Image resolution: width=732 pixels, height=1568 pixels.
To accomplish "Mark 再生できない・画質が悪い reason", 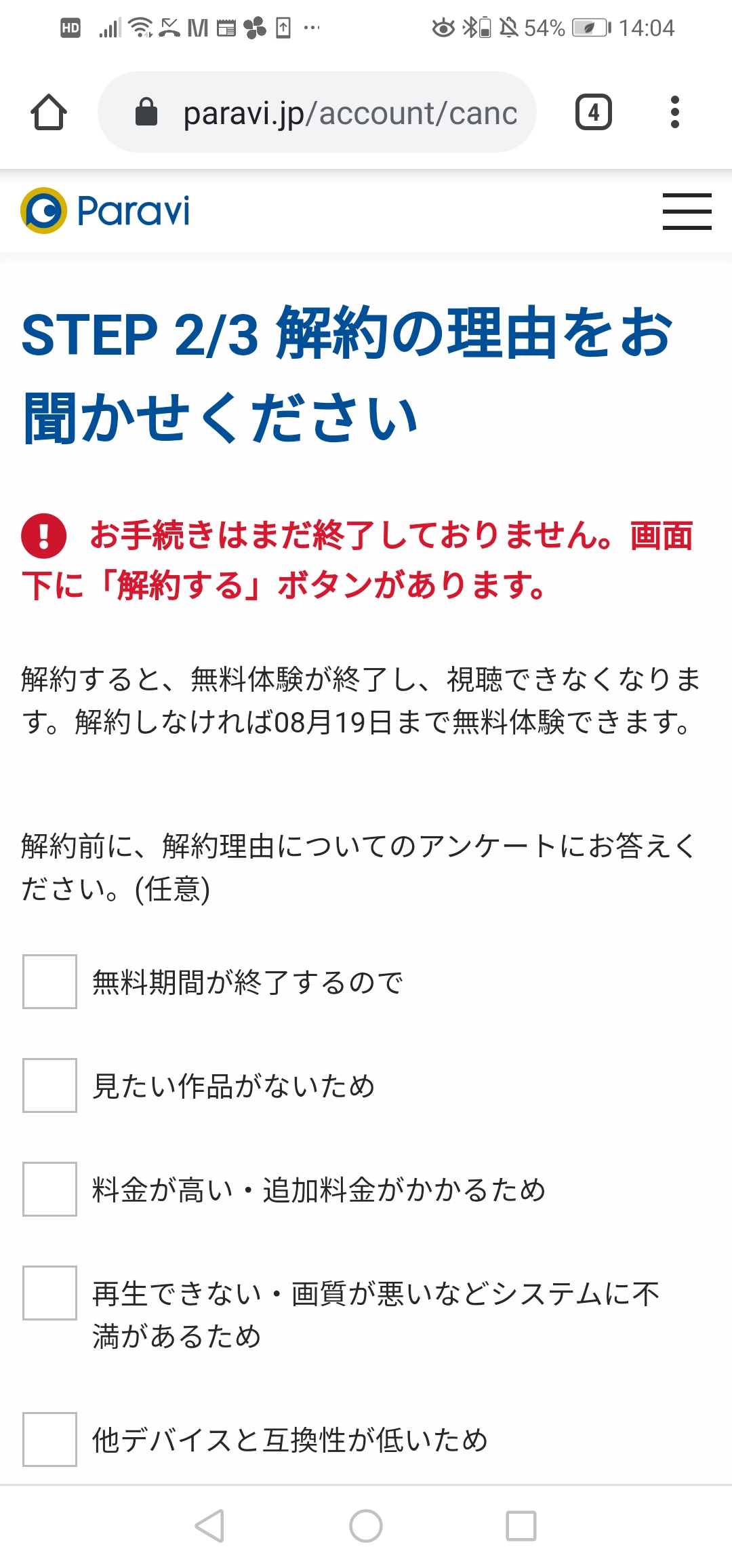I will 49,1293.
